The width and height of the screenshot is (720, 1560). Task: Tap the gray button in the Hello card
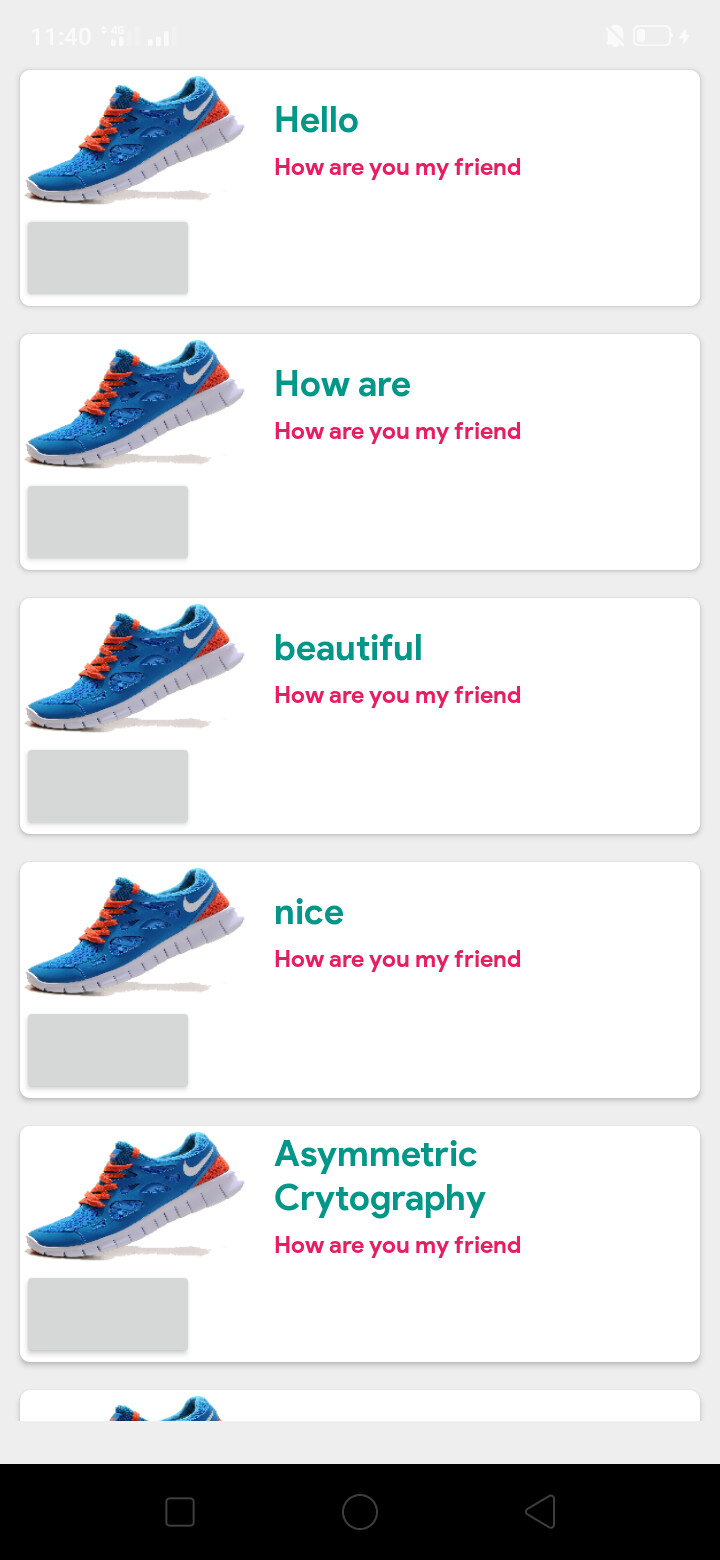click(x=108, y=258)
